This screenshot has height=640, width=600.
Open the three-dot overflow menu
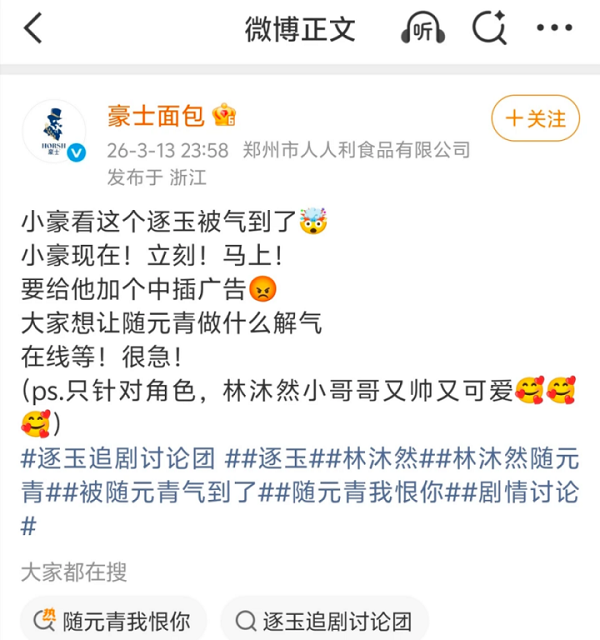pyautogui.click(x=554, y=29)
